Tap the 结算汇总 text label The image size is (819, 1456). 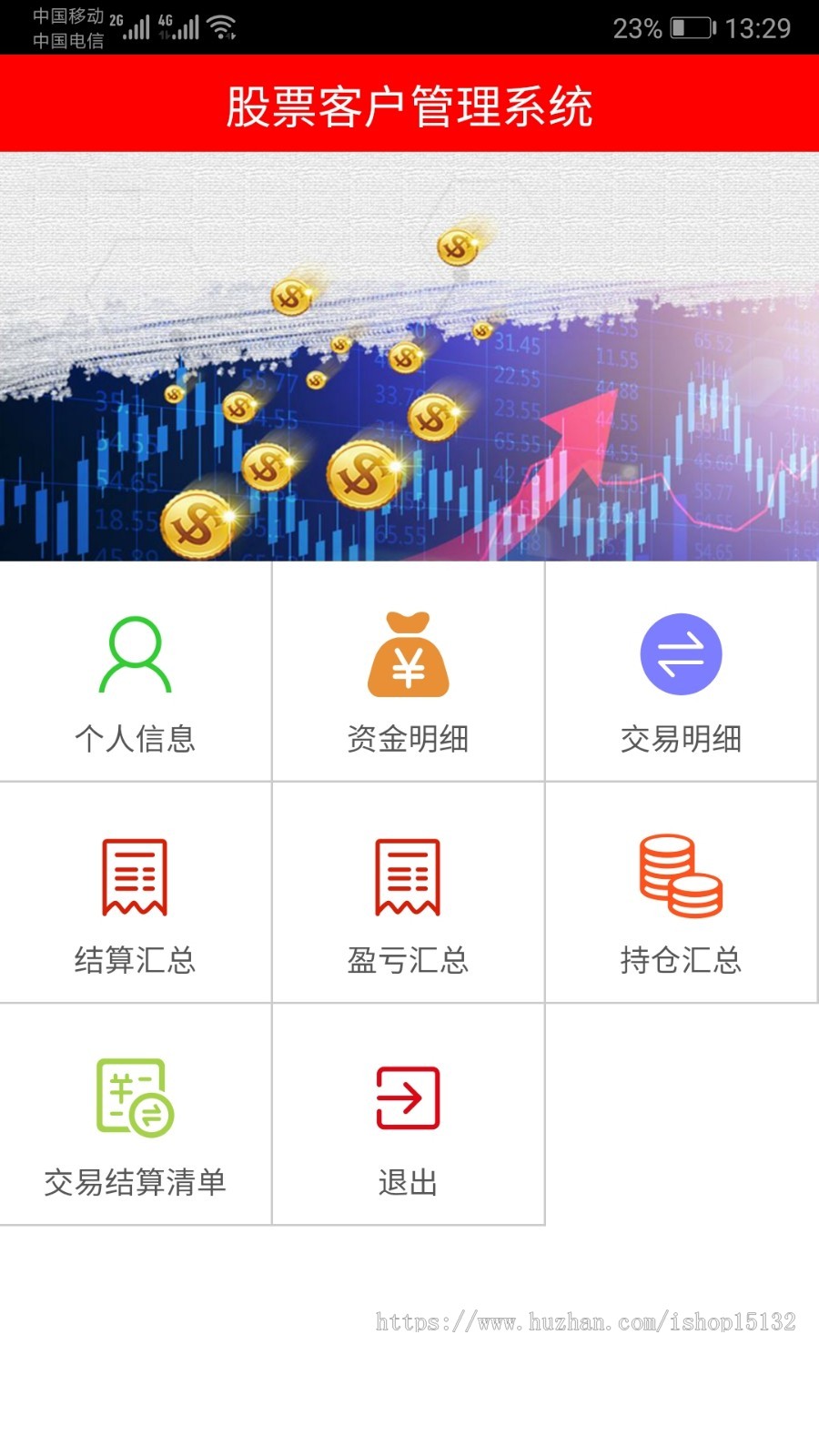(135, 961)
